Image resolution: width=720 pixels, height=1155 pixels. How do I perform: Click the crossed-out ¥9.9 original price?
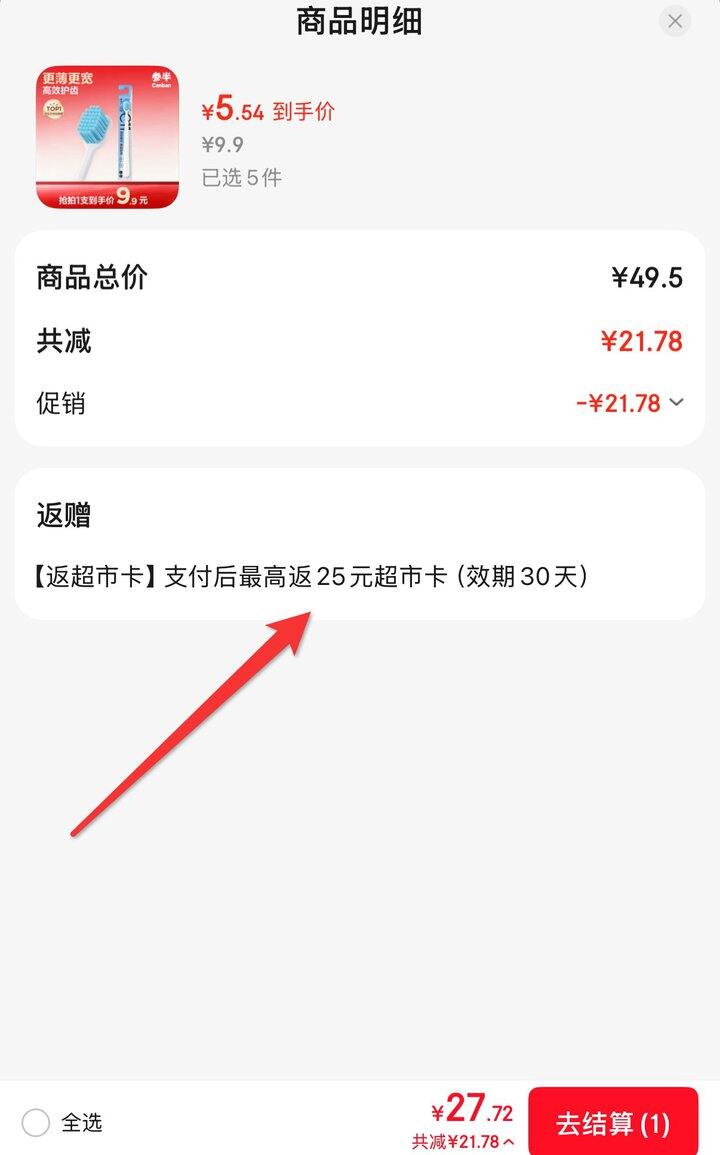pos(214,145)
